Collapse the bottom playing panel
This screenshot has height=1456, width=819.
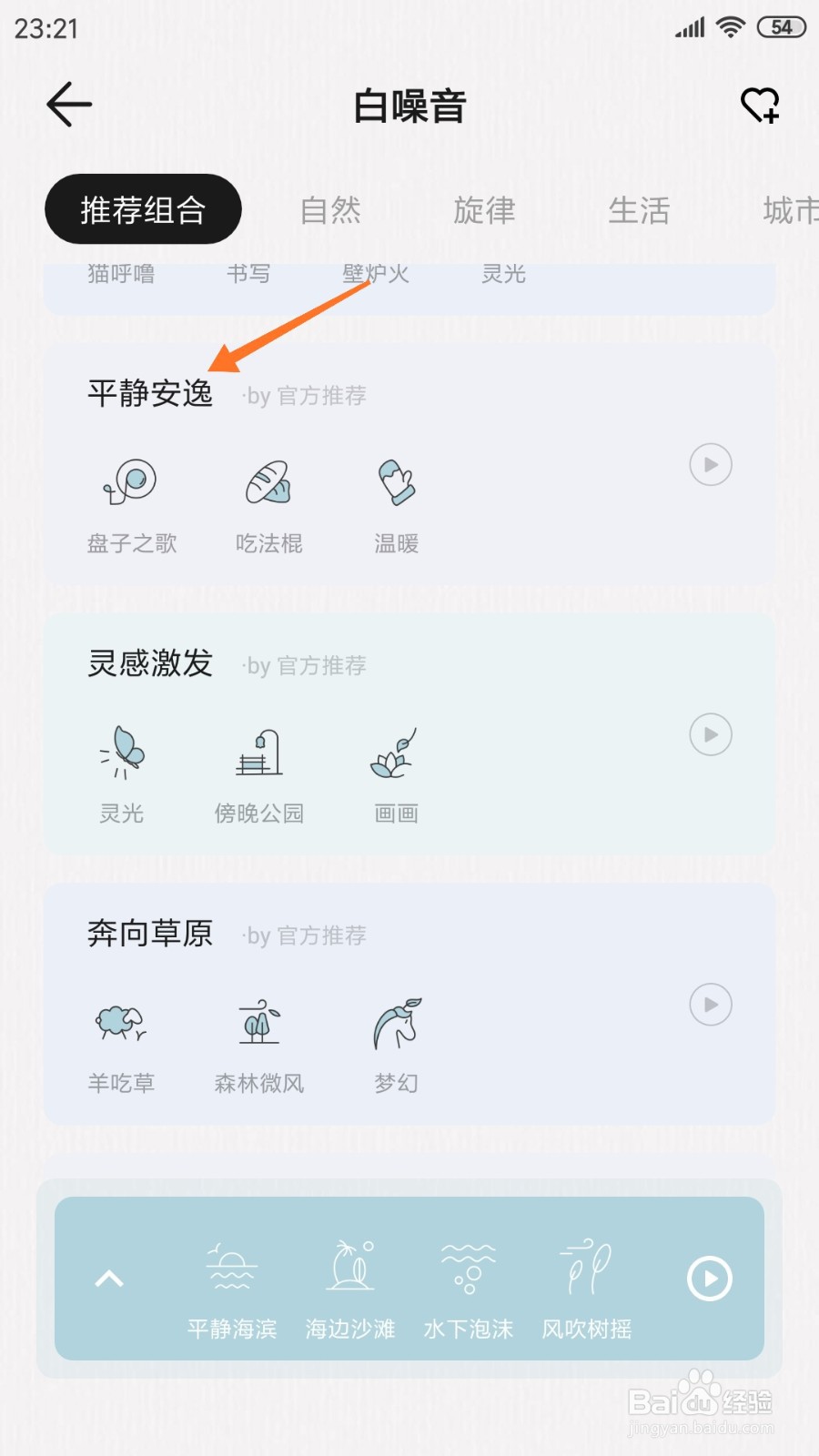tap(109, 1279)
